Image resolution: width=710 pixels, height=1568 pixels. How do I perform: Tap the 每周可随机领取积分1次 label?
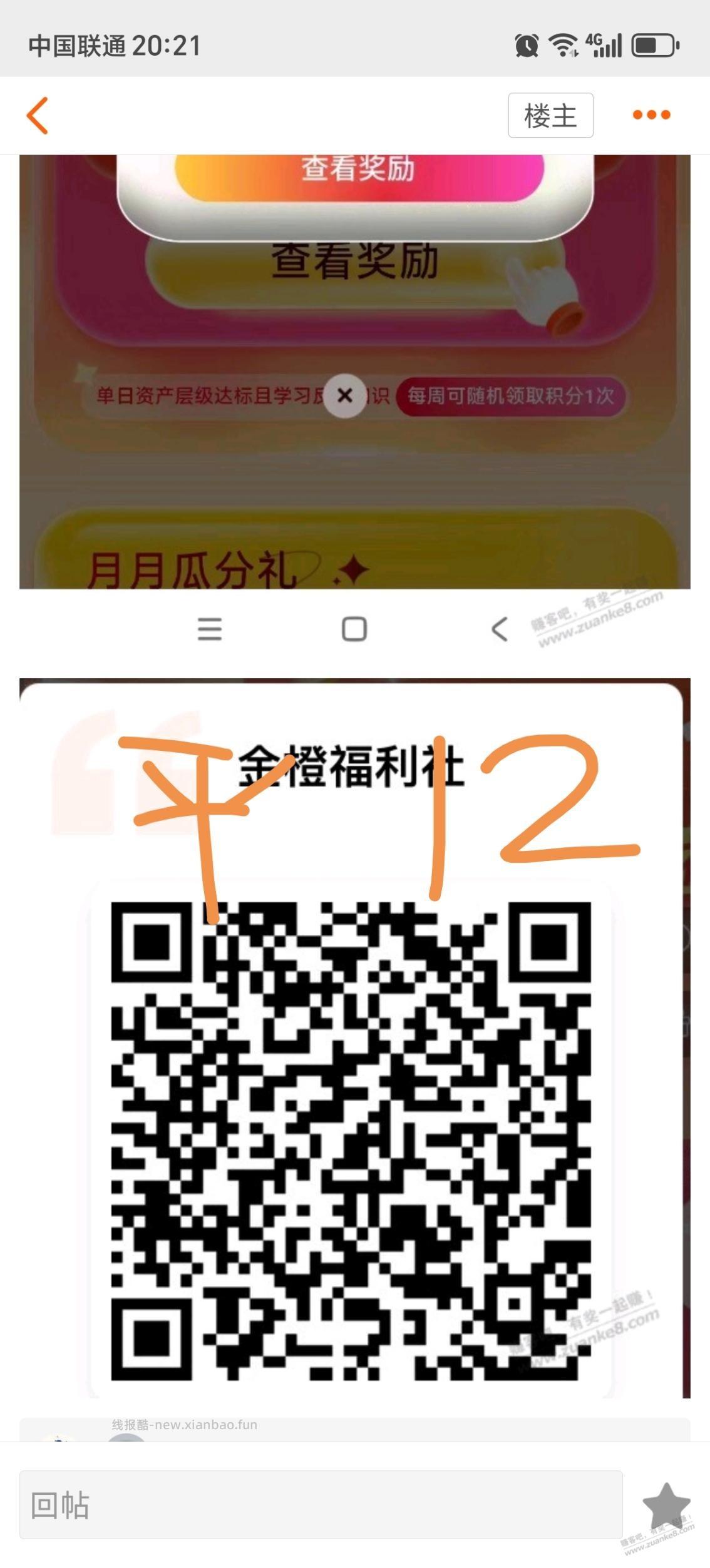point(510,395)
